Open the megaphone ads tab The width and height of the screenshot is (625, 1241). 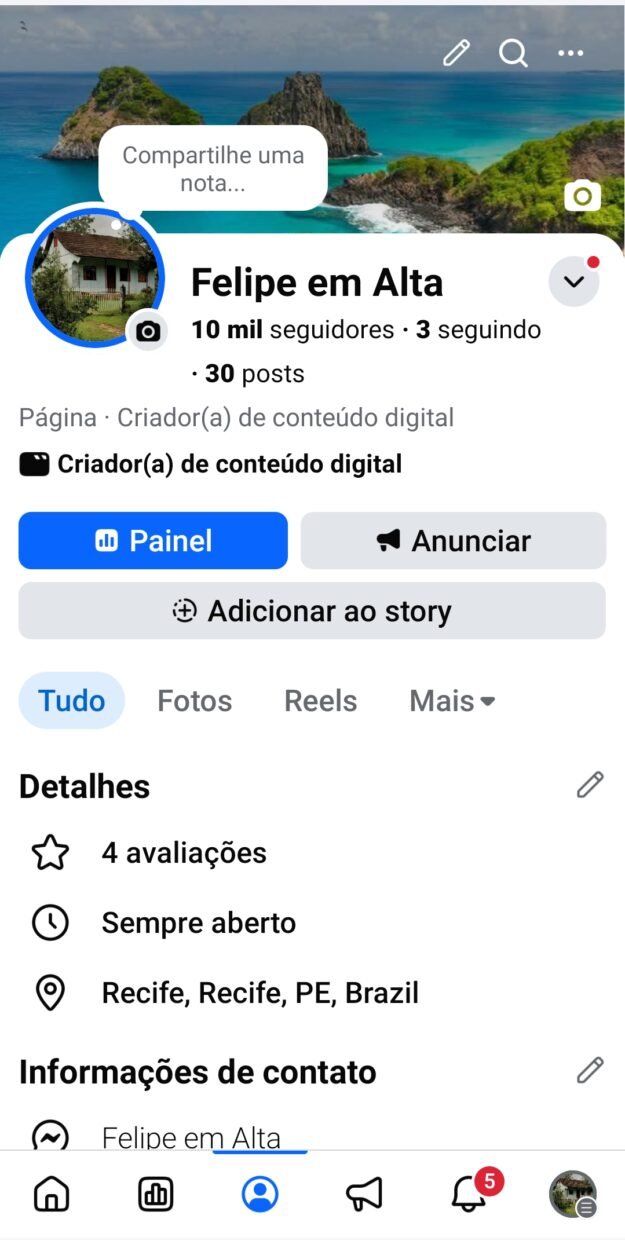(x=364, y=1194)
